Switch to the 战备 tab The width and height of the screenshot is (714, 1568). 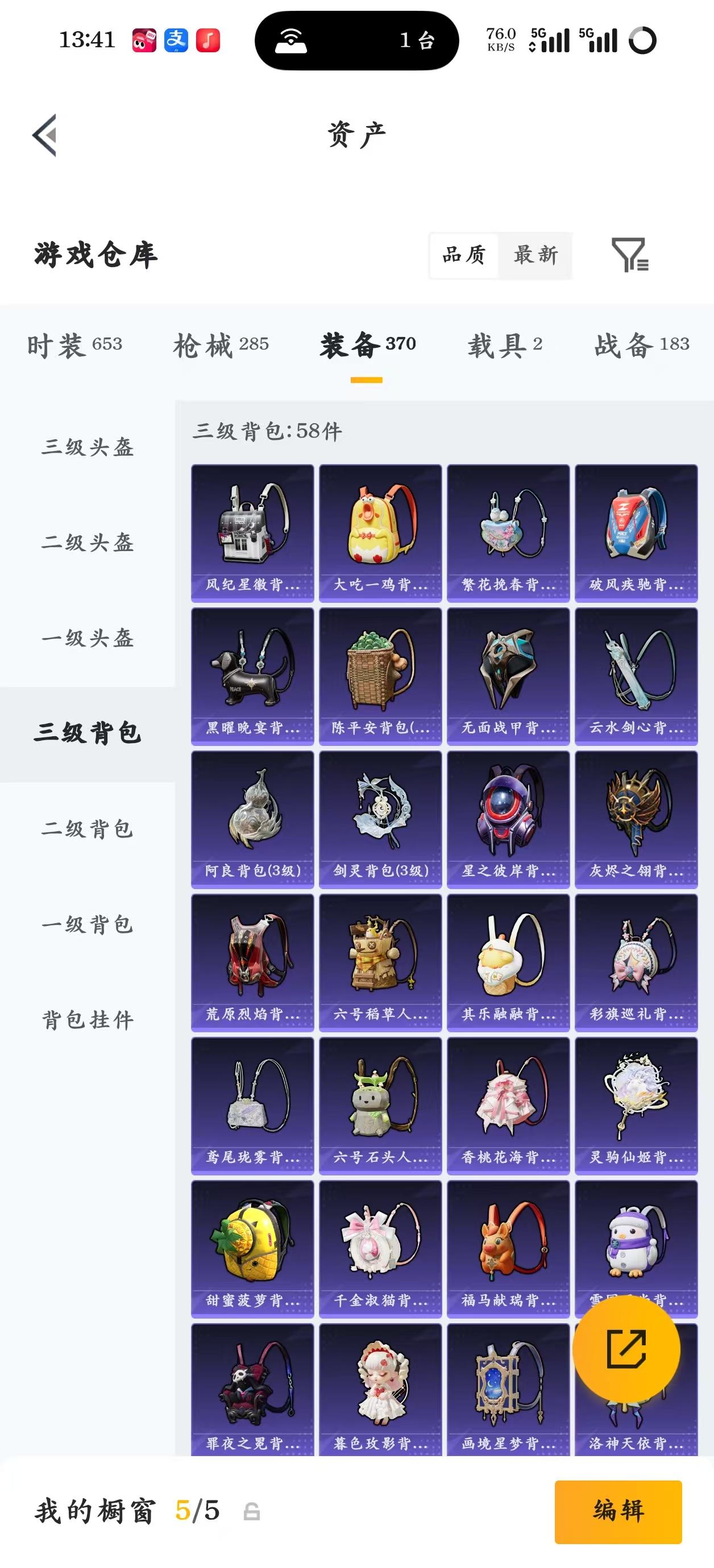[x=642, y=345]
